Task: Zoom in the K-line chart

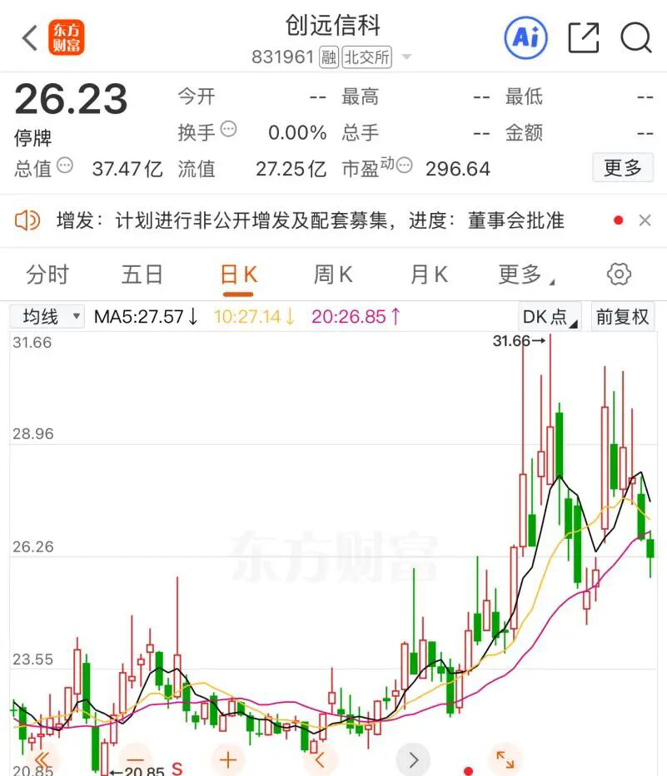Action: click(227, 758)
